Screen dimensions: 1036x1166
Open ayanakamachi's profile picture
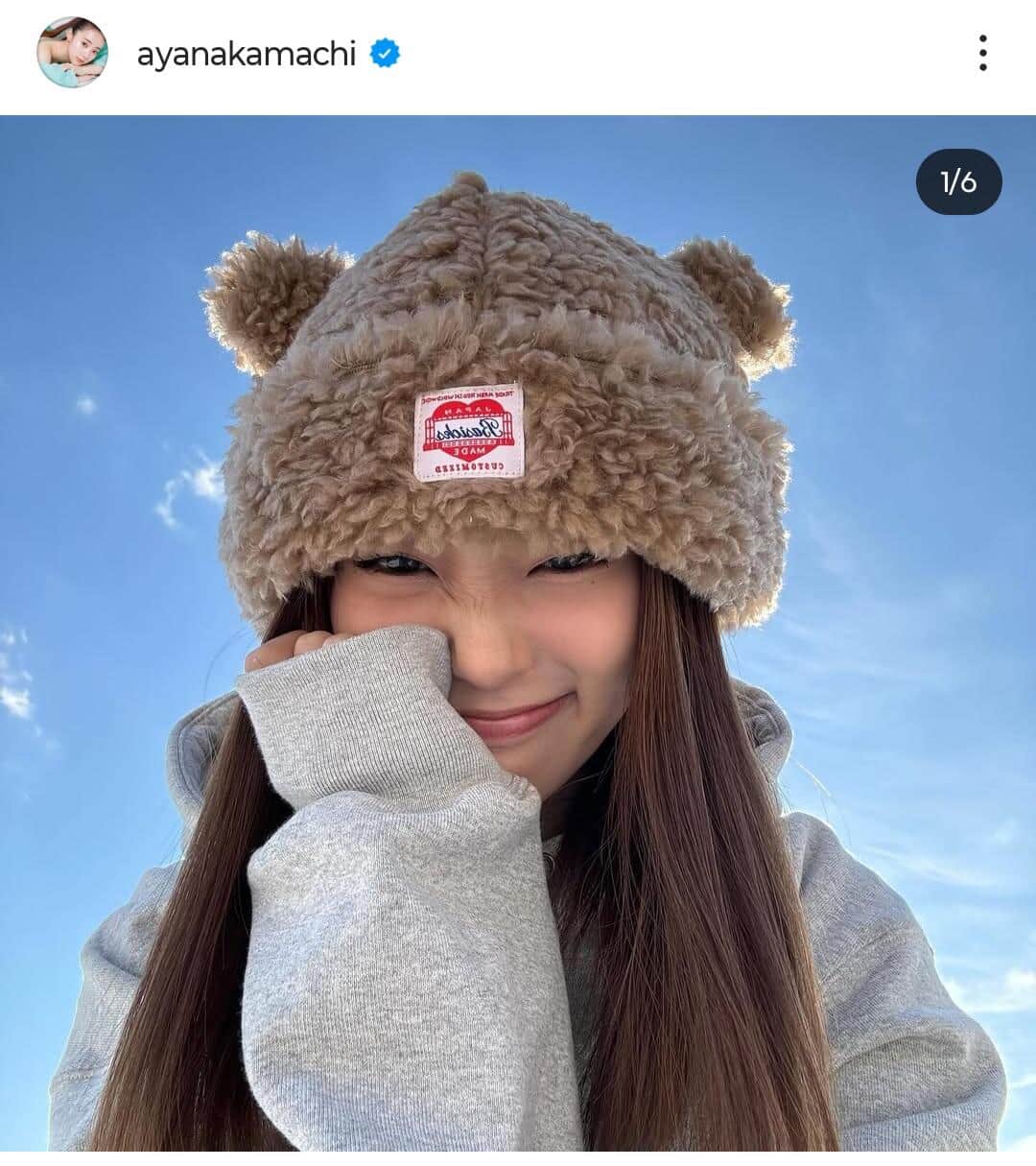click(72, 53)
